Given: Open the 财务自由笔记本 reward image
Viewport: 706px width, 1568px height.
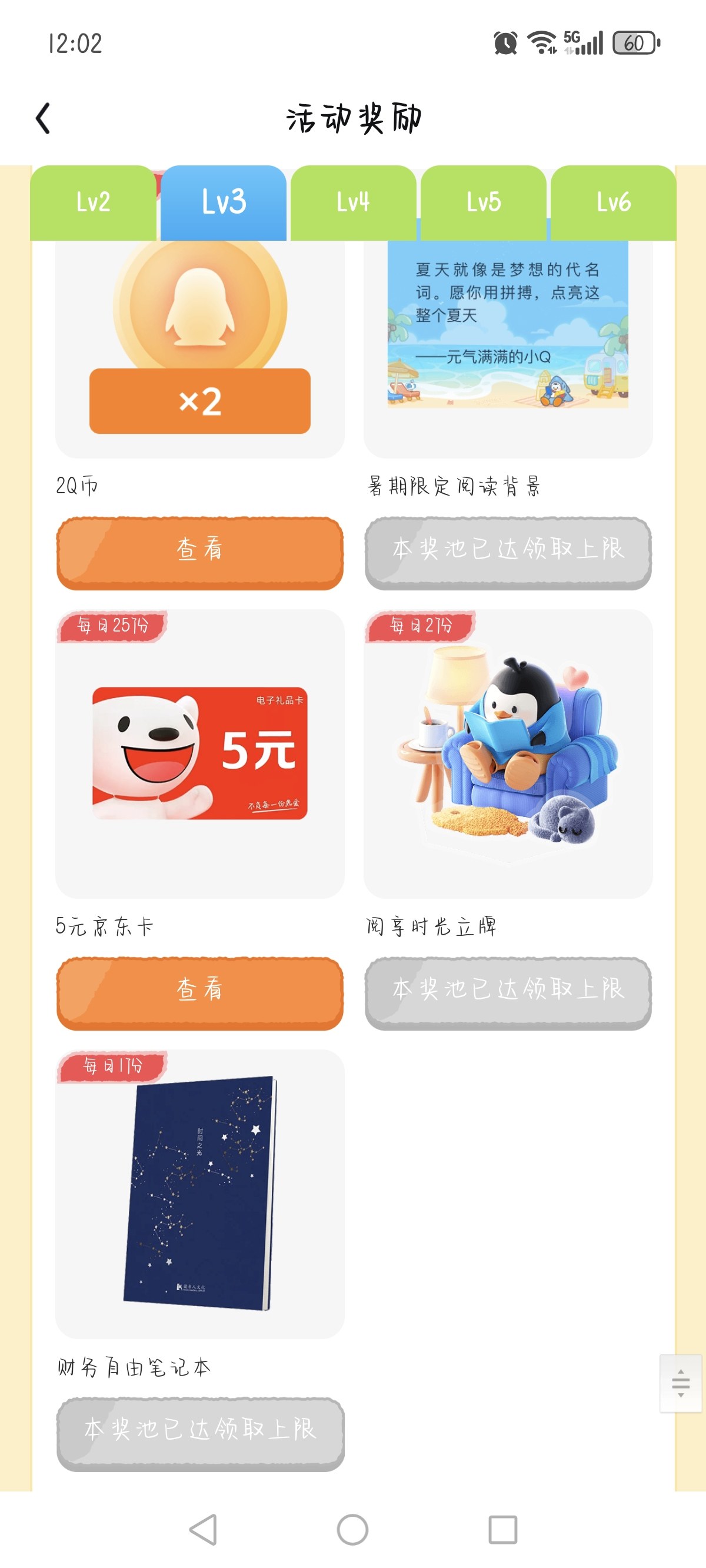Looking at the screenshot, I should (x=200, y=1194).
